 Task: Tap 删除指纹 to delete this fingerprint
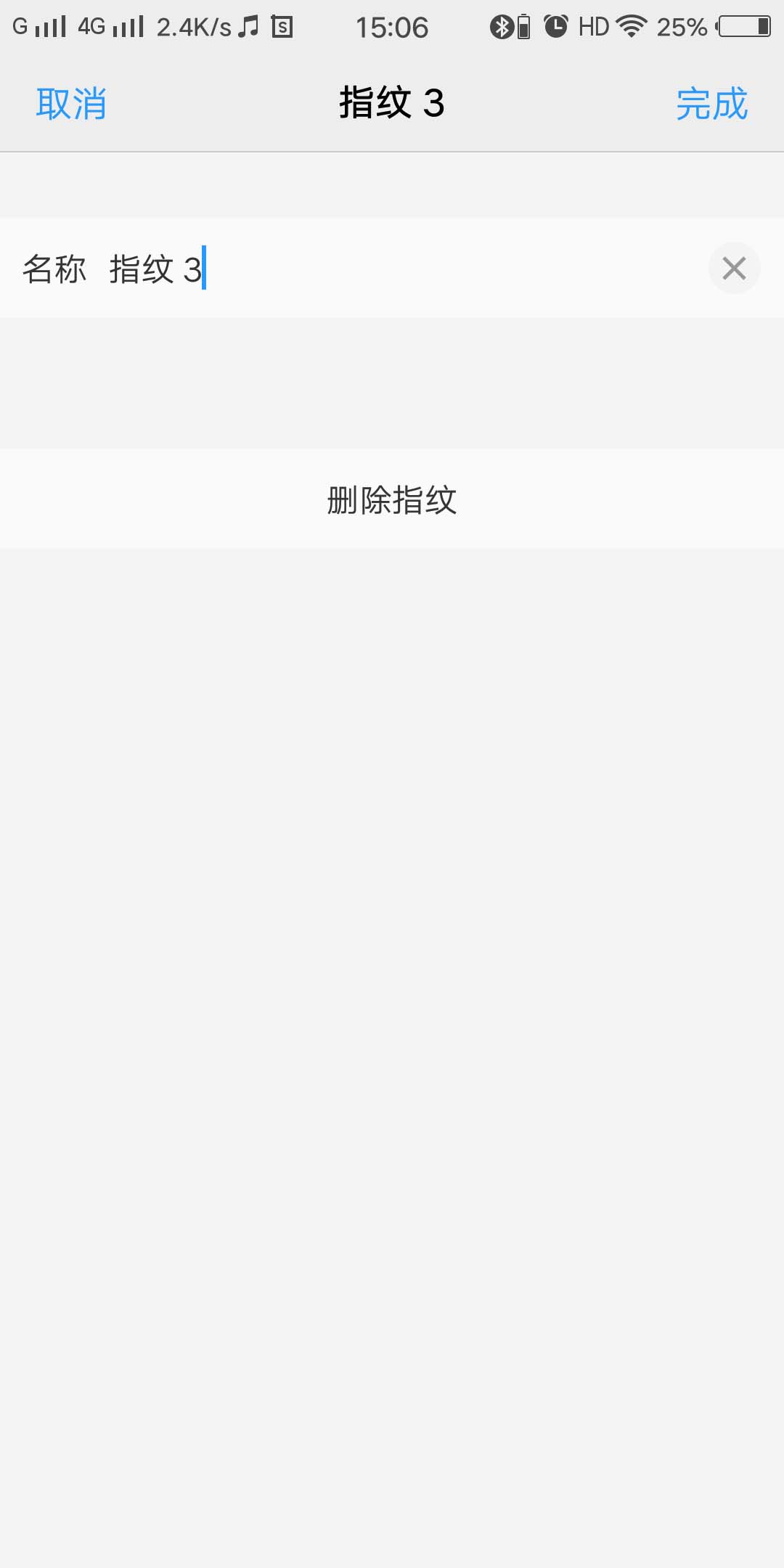coord(392,500)
